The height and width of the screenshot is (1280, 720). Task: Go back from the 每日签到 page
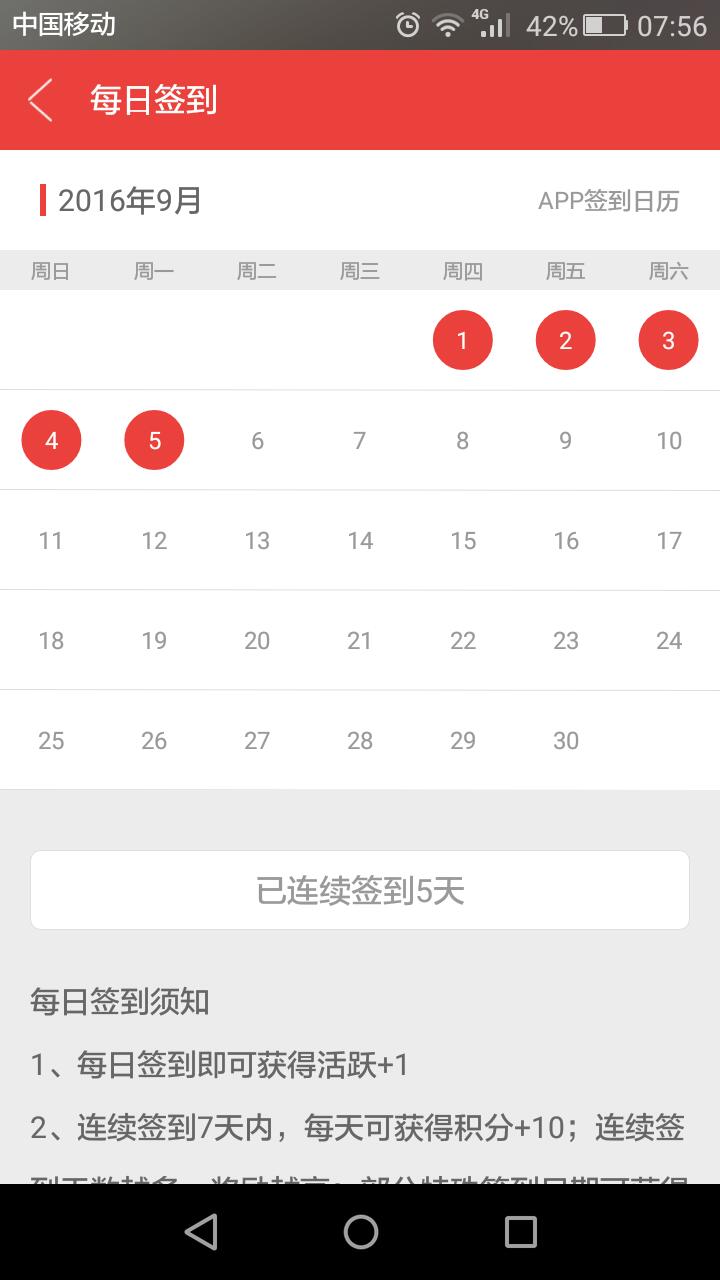click(40, 100)
